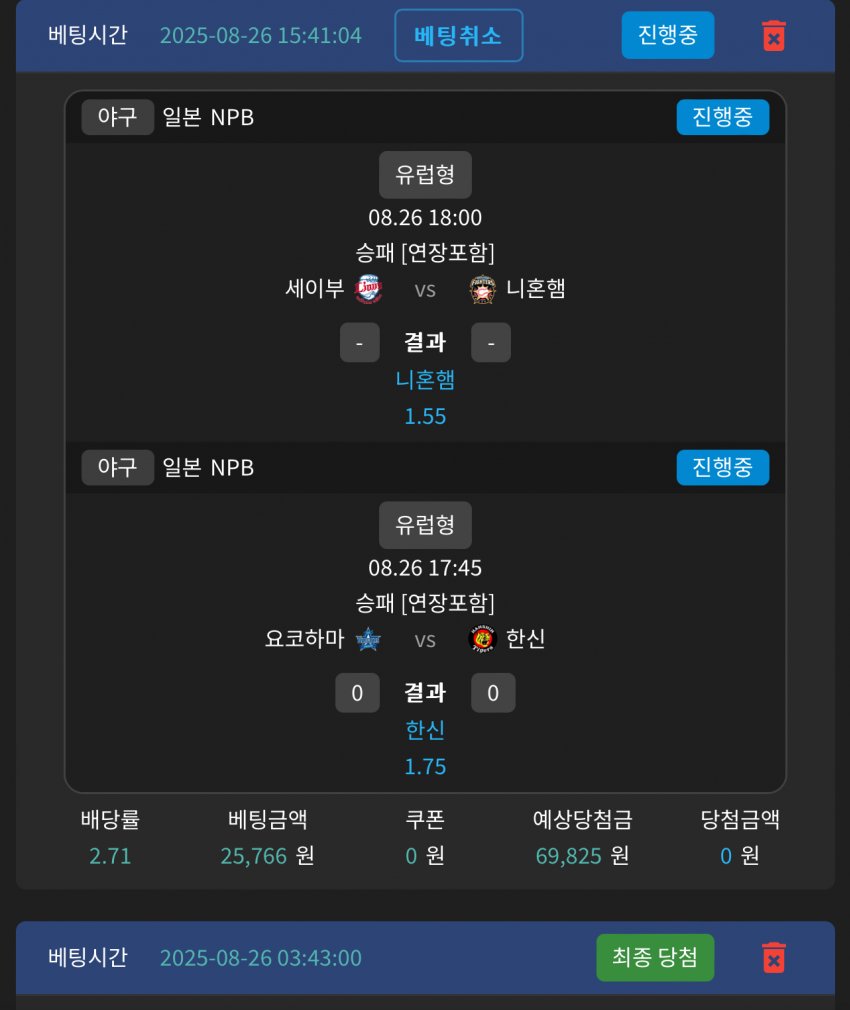Tap the 베팅취소 cancel bet button
Image resolution: width=850 pixels, height=1010 pixels.
458,36
